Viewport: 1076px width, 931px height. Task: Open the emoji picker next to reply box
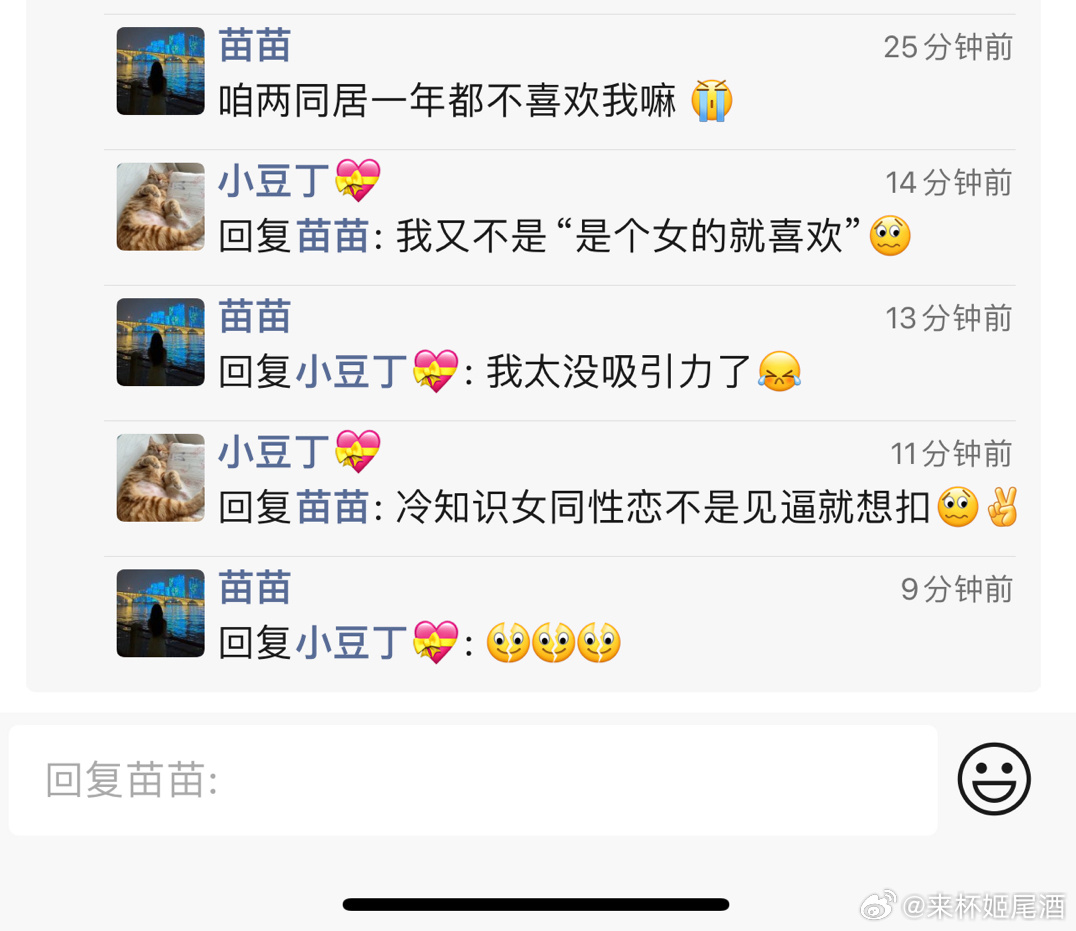993,778
